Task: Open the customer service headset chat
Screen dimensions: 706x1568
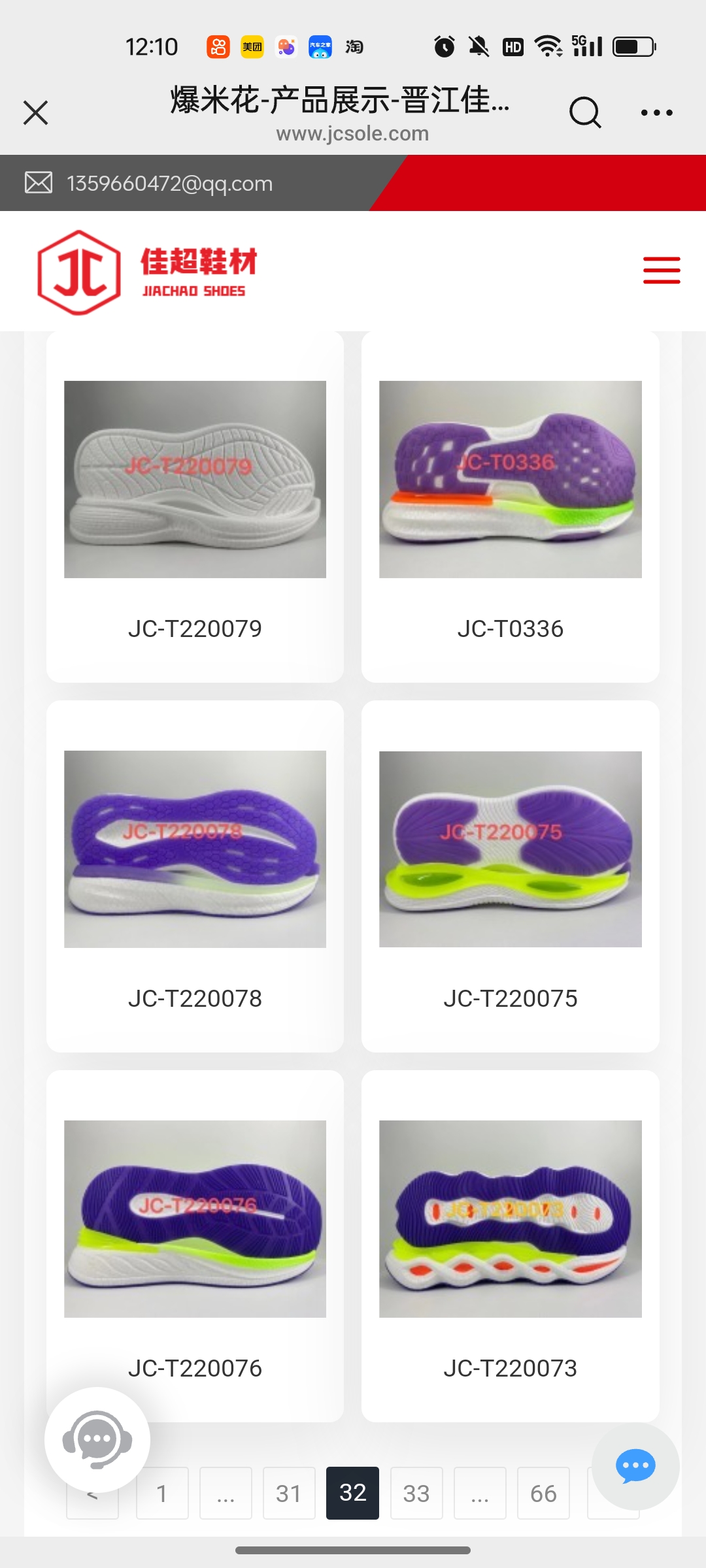Action: coord(97,1439)
